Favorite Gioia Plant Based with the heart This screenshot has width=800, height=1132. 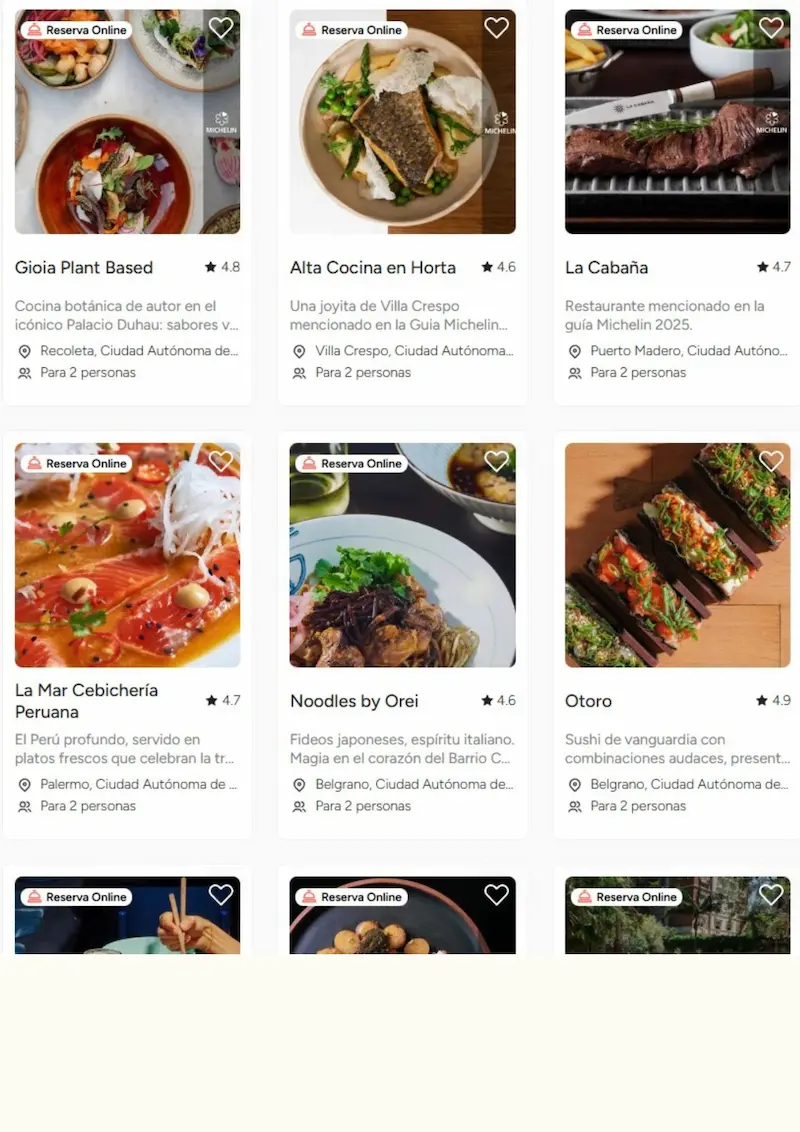(x=221, y=29)
